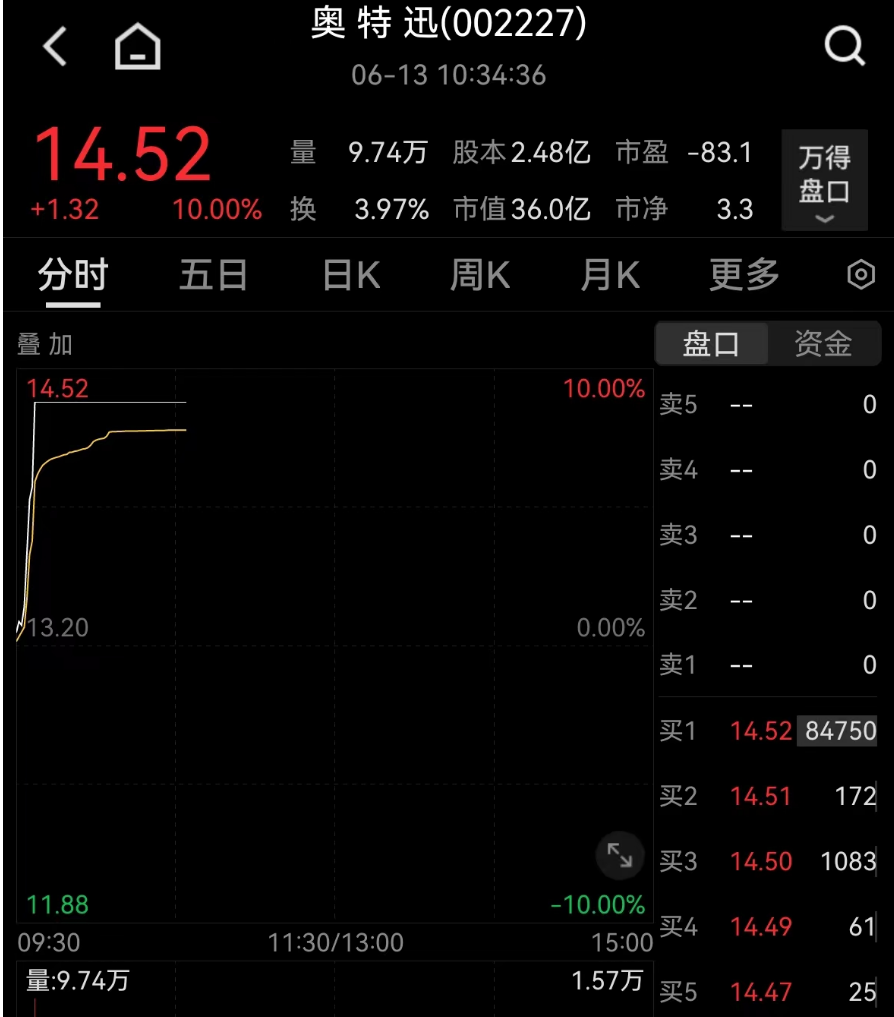Open stock search magnifier
Image resolution: width=894 pixels, height=1017 pixels.
pos(845,46)
